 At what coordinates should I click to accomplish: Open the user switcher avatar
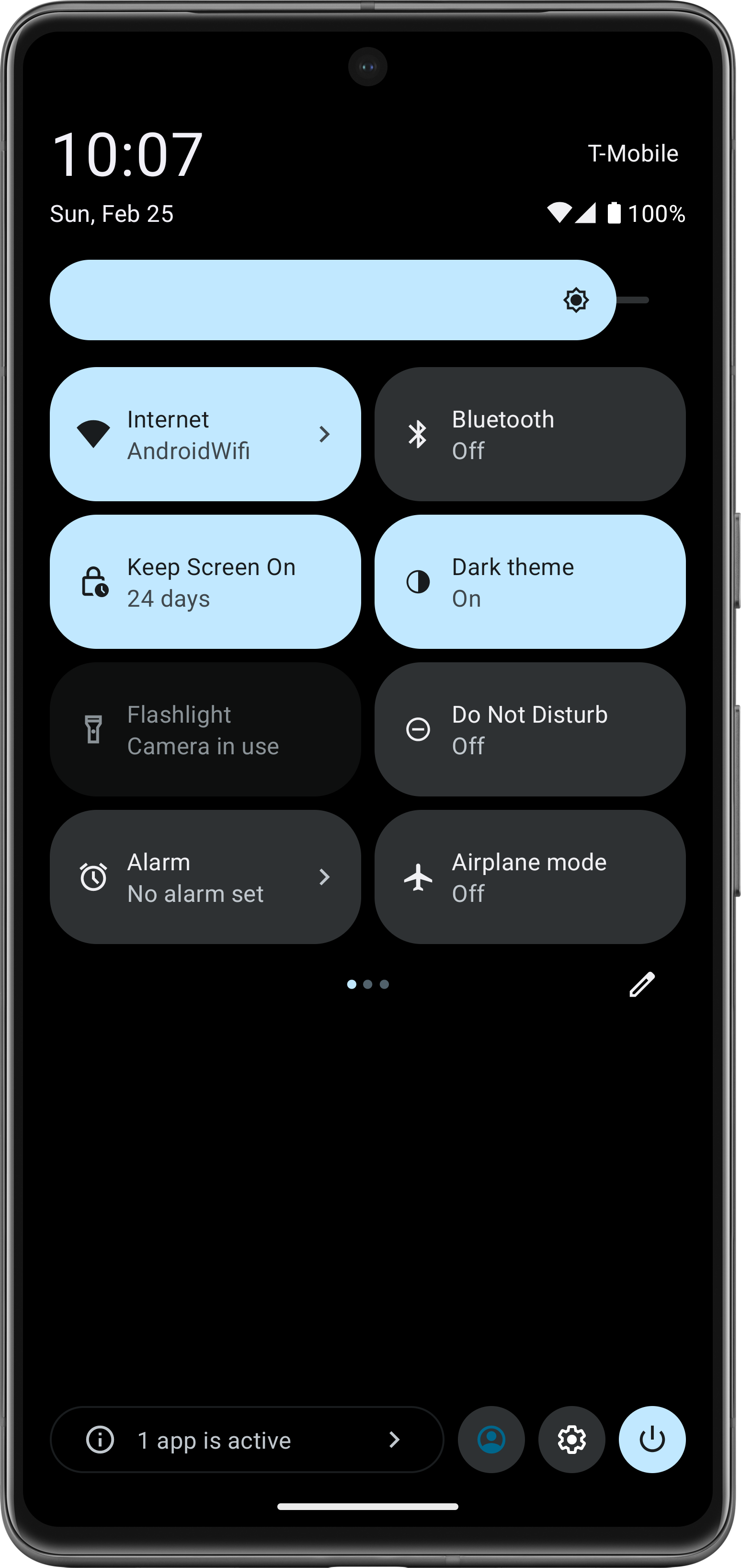[491, 1440]
